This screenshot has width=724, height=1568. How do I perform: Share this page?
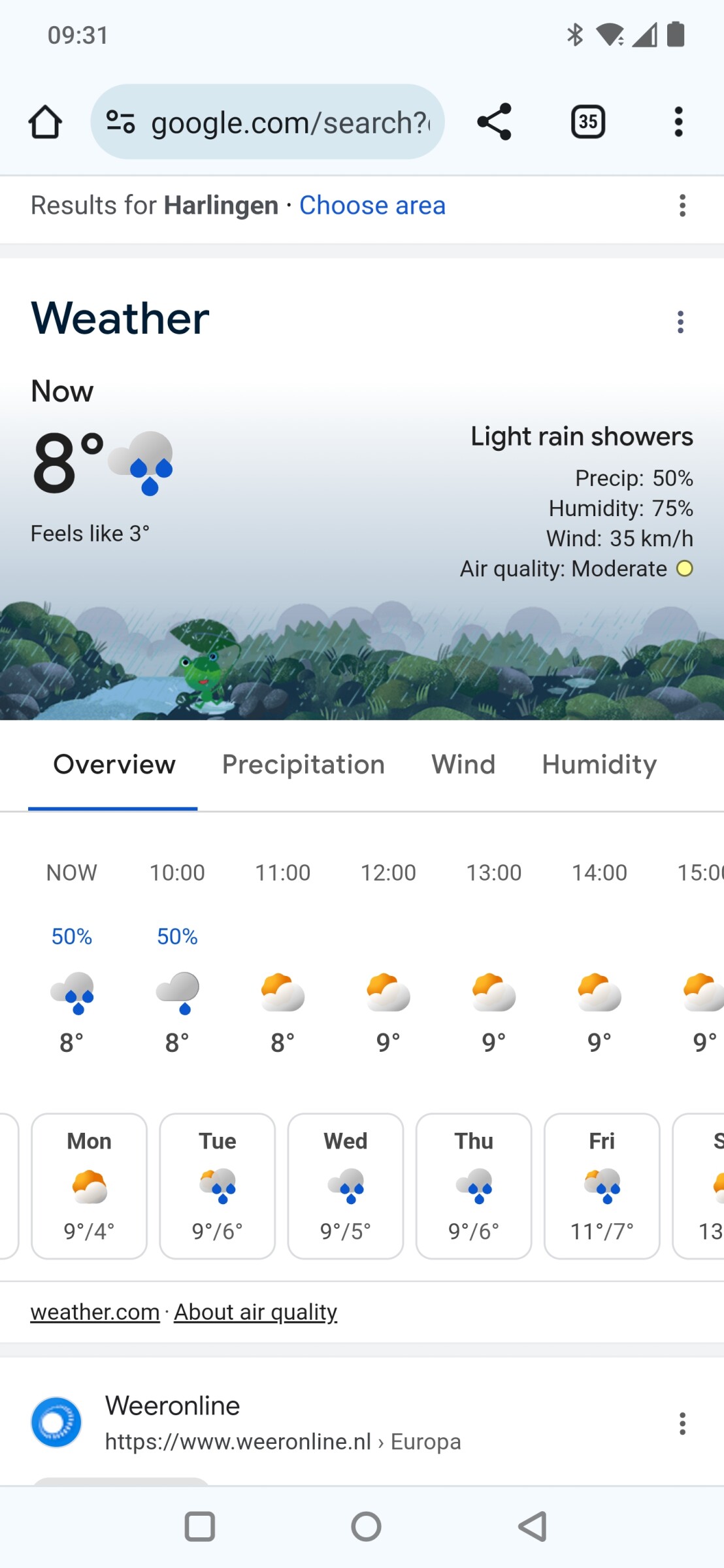point(494,122)
